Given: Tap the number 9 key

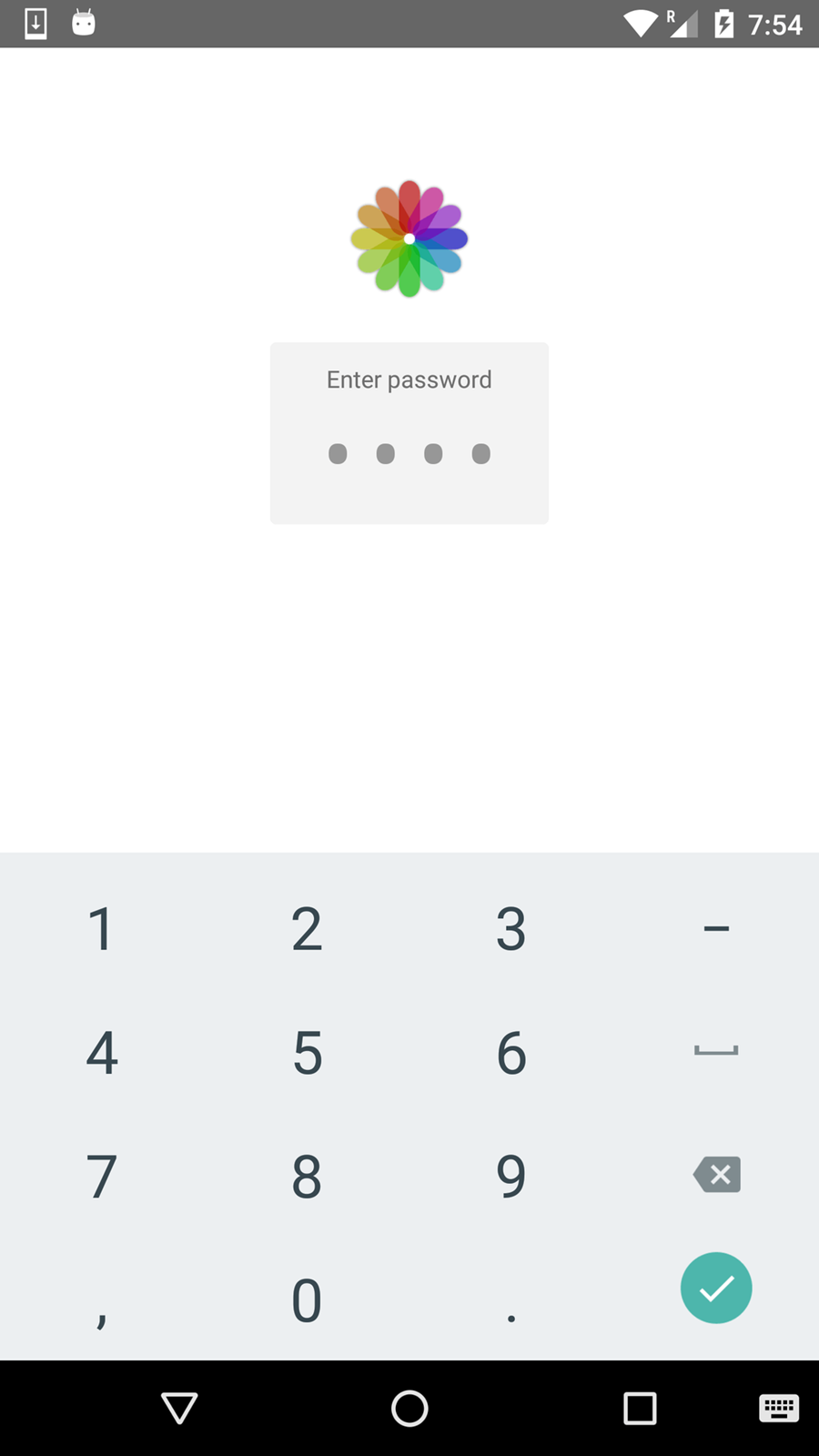Looking at the screenshot, I should pyautogui.click(x=511, y=1176).
